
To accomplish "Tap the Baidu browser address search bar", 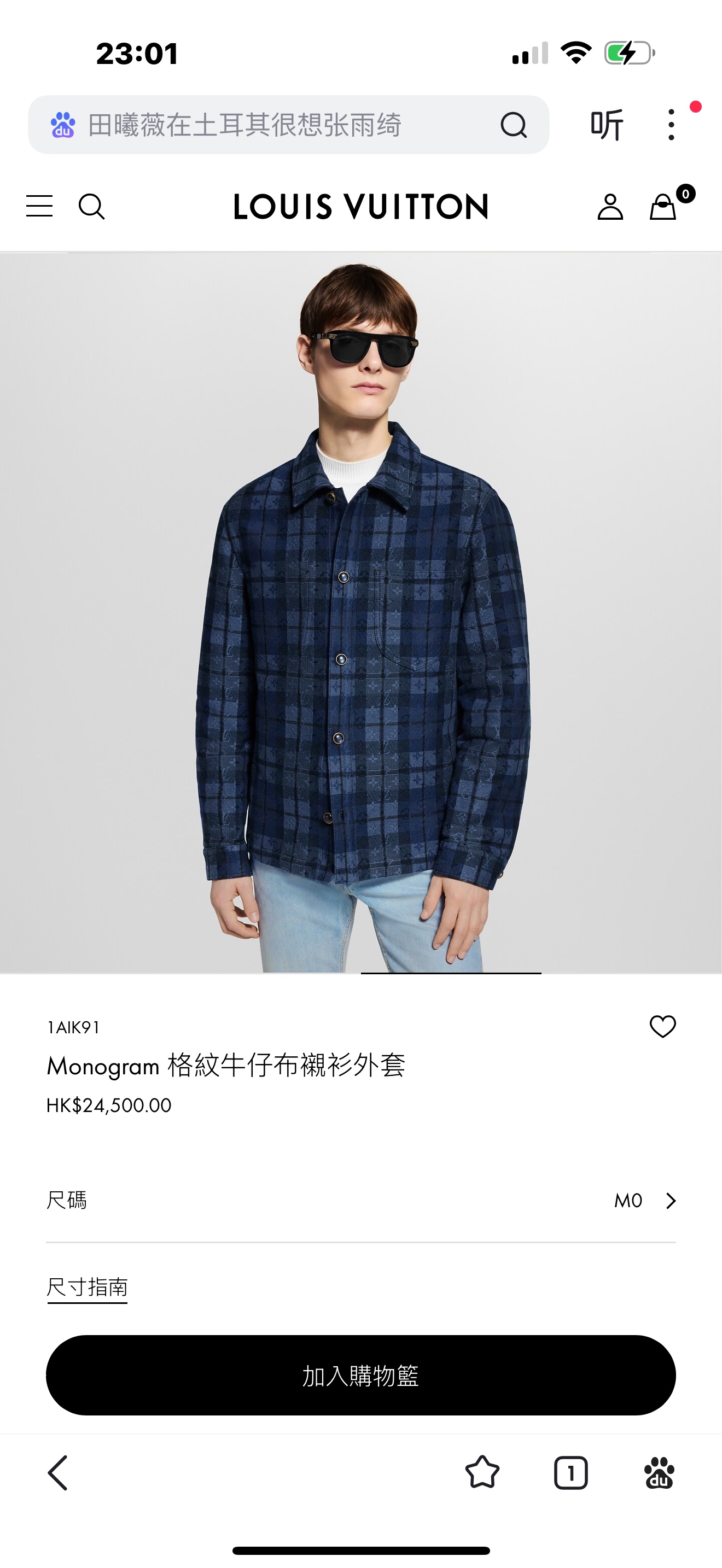I will coord(262,125).
